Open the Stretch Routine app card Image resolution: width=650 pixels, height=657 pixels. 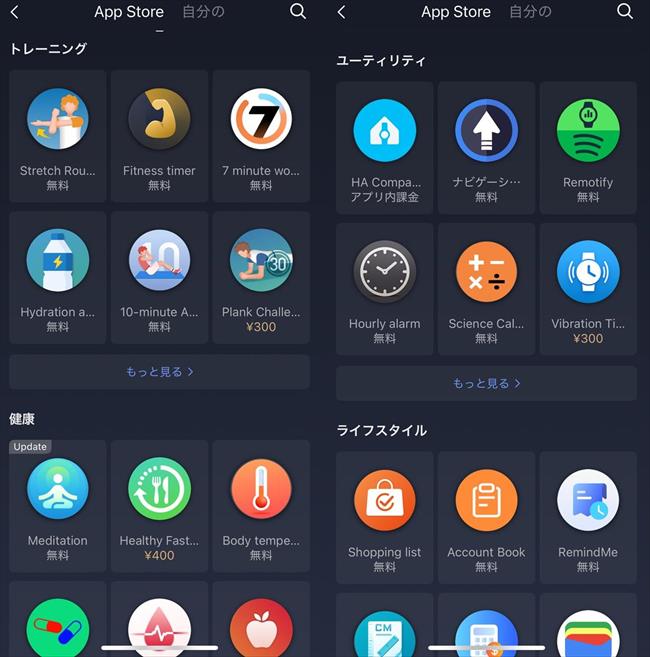pyautogui.click(x=57, y=135)
